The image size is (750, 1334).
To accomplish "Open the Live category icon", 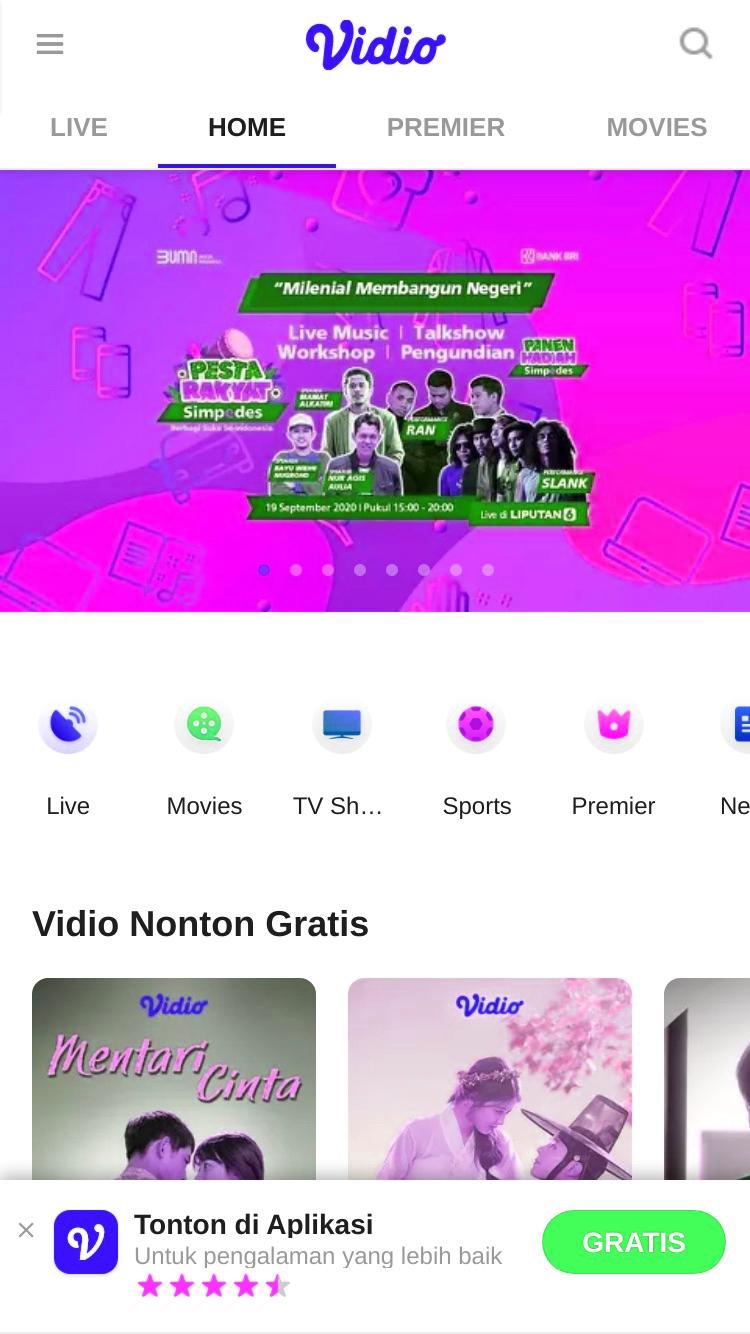I will click(68, 725).
